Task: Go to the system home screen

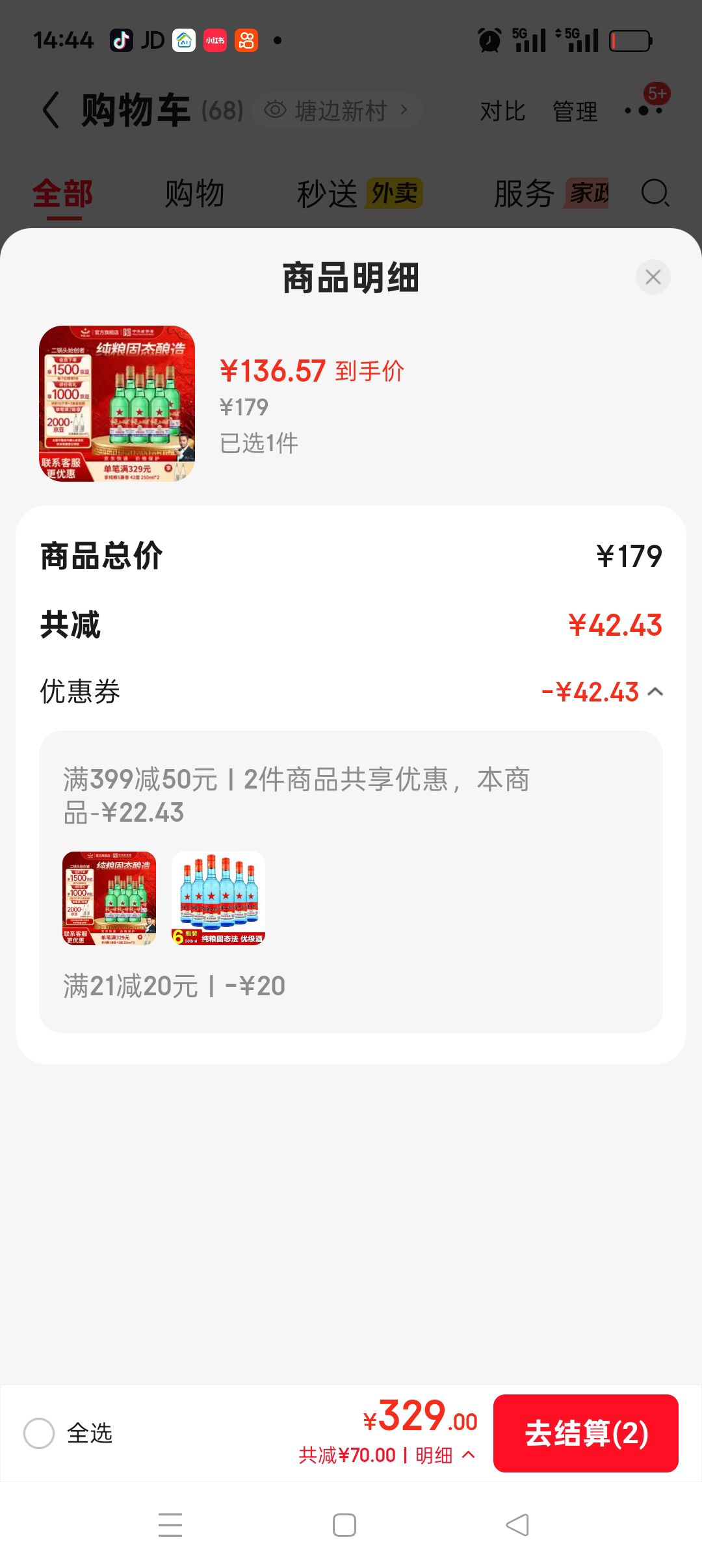Action: point(344,1525)
